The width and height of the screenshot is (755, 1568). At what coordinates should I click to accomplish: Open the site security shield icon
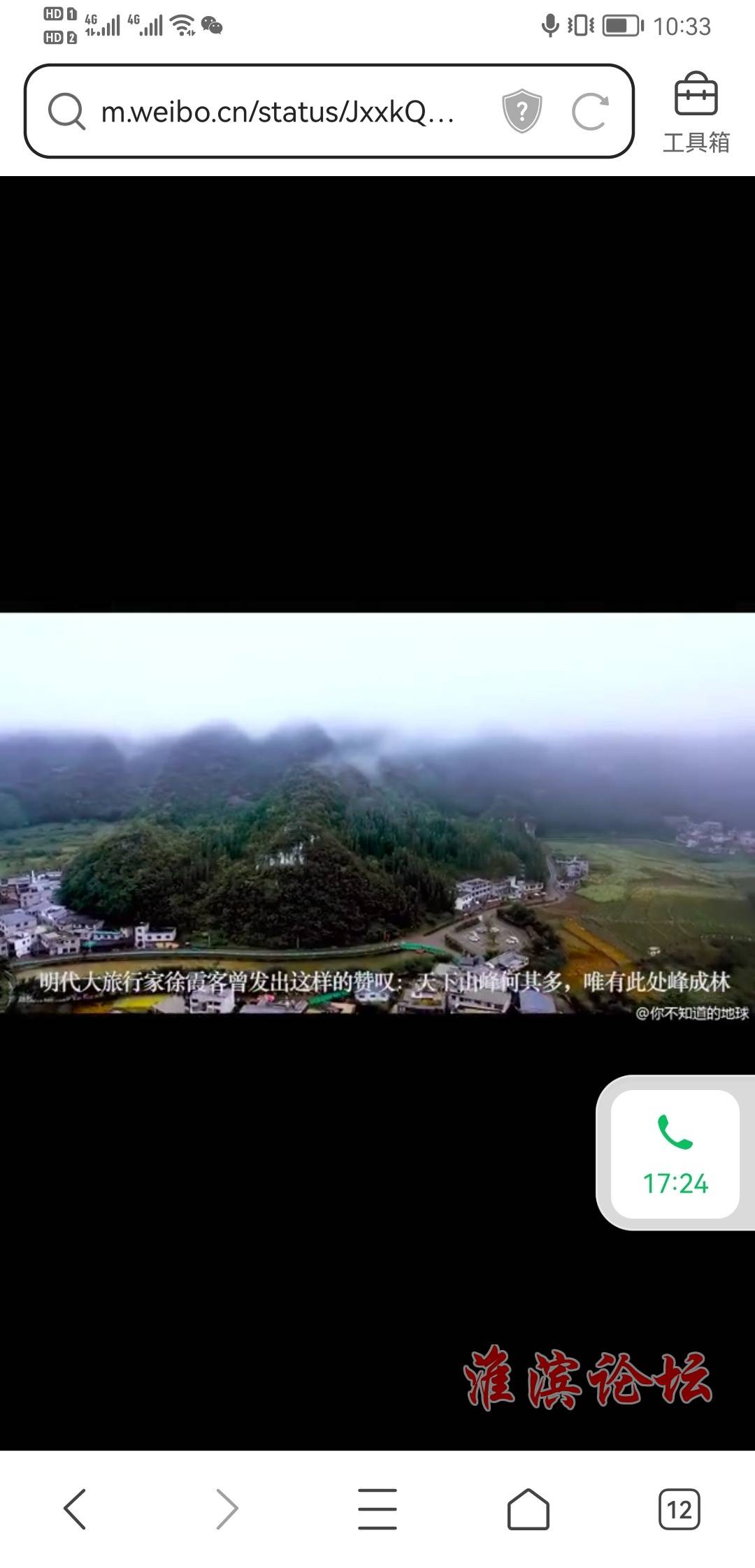(x=522, y=111)
